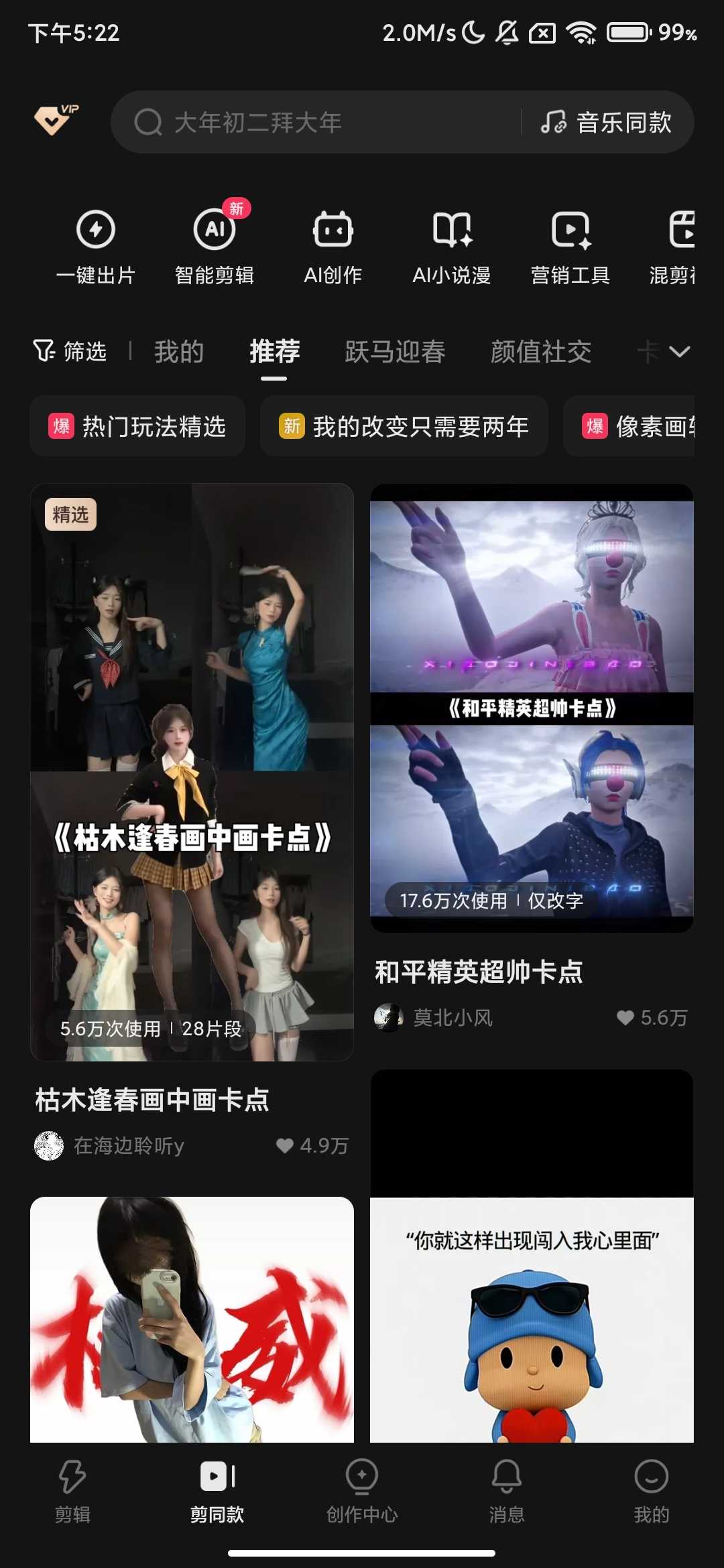
Task: Switch to 我的 category tab
Action: [179, 351]
